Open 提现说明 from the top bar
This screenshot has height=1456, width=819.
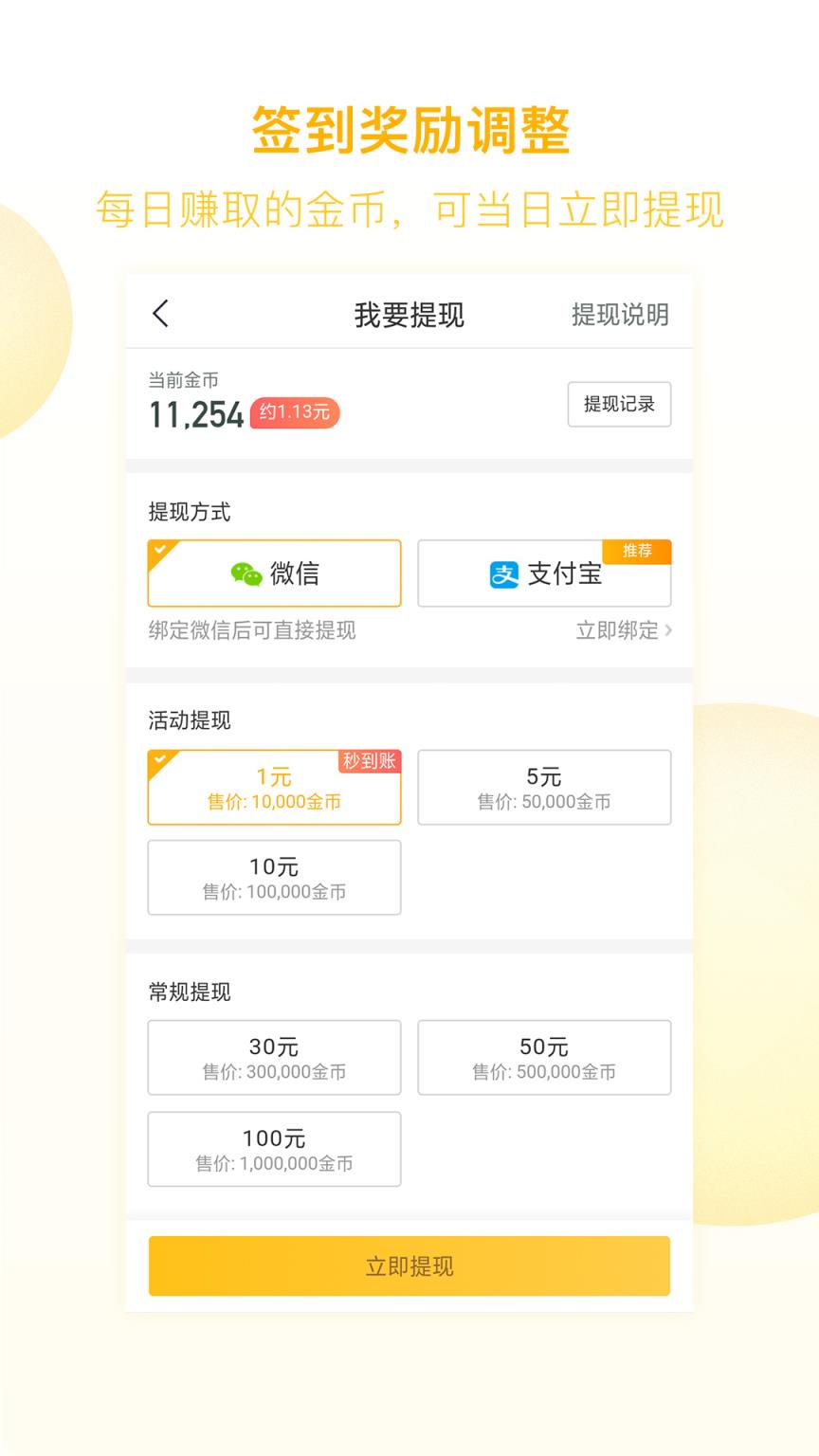click(621, 314)
